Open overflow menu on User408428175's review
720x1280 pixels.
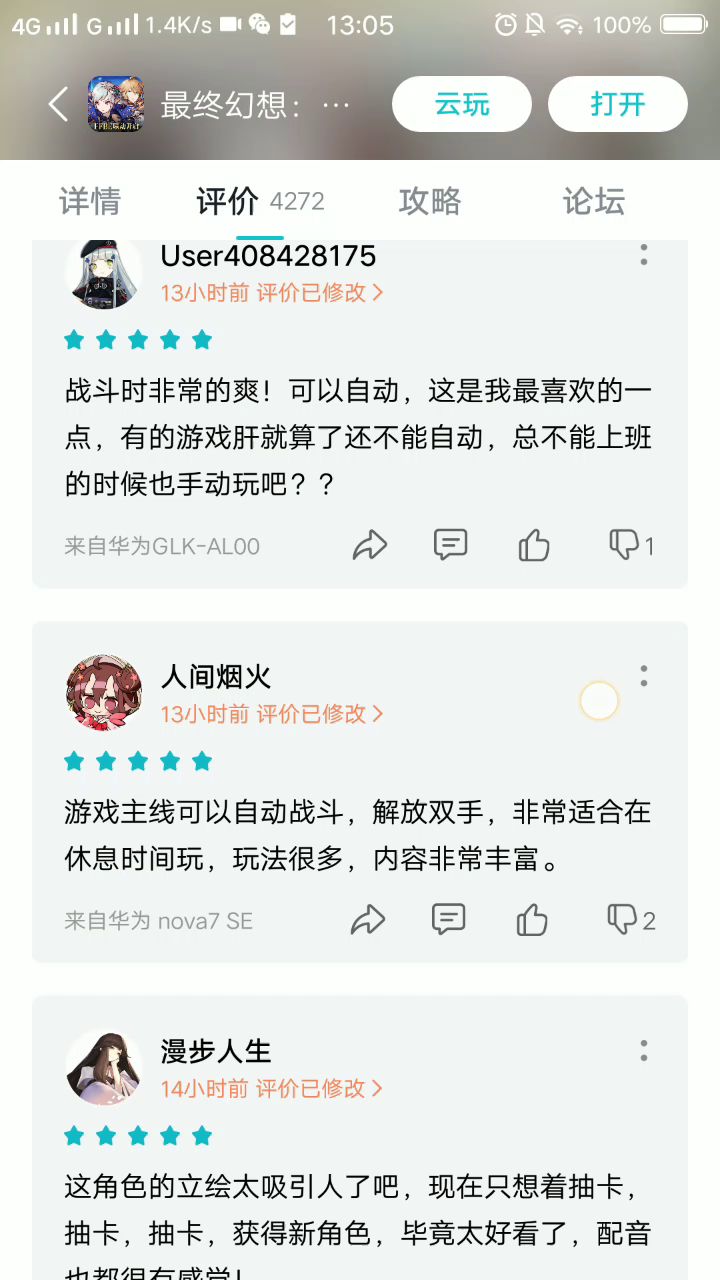point(644,255)
